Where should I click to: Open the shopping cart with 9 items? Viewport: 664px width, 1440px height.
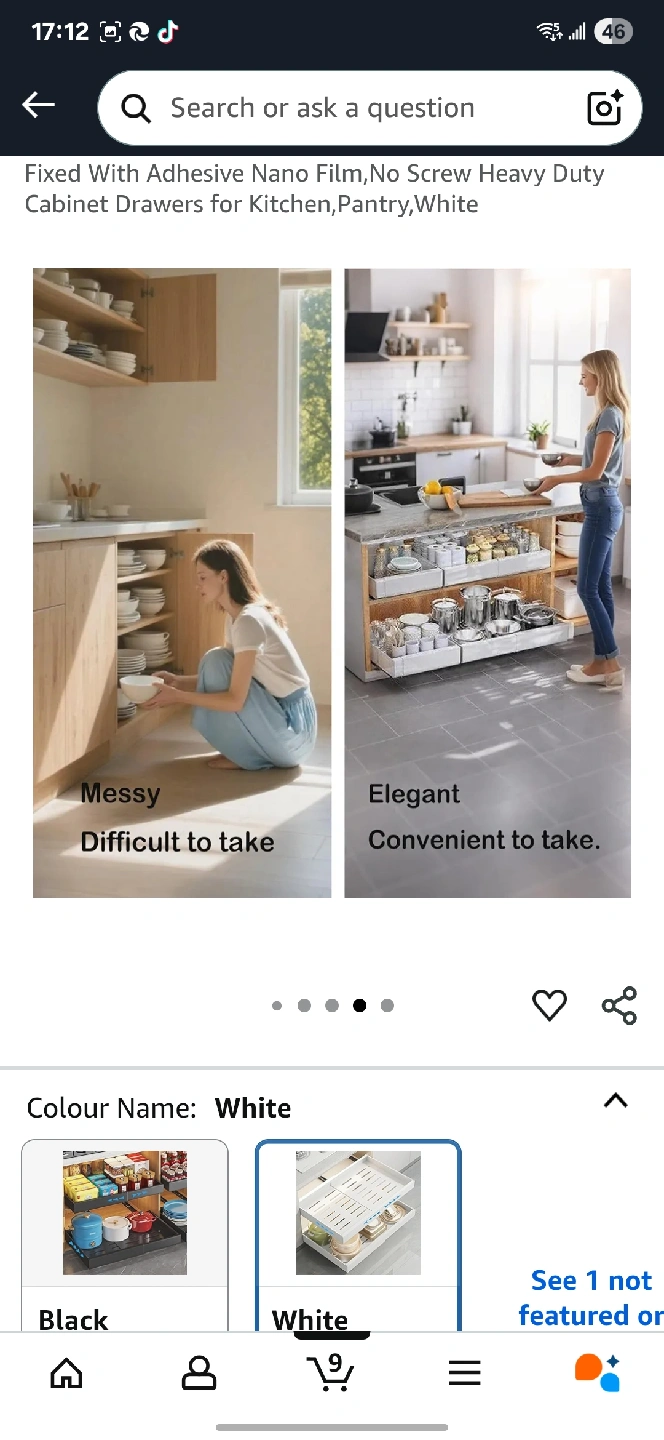(331, 1372)
